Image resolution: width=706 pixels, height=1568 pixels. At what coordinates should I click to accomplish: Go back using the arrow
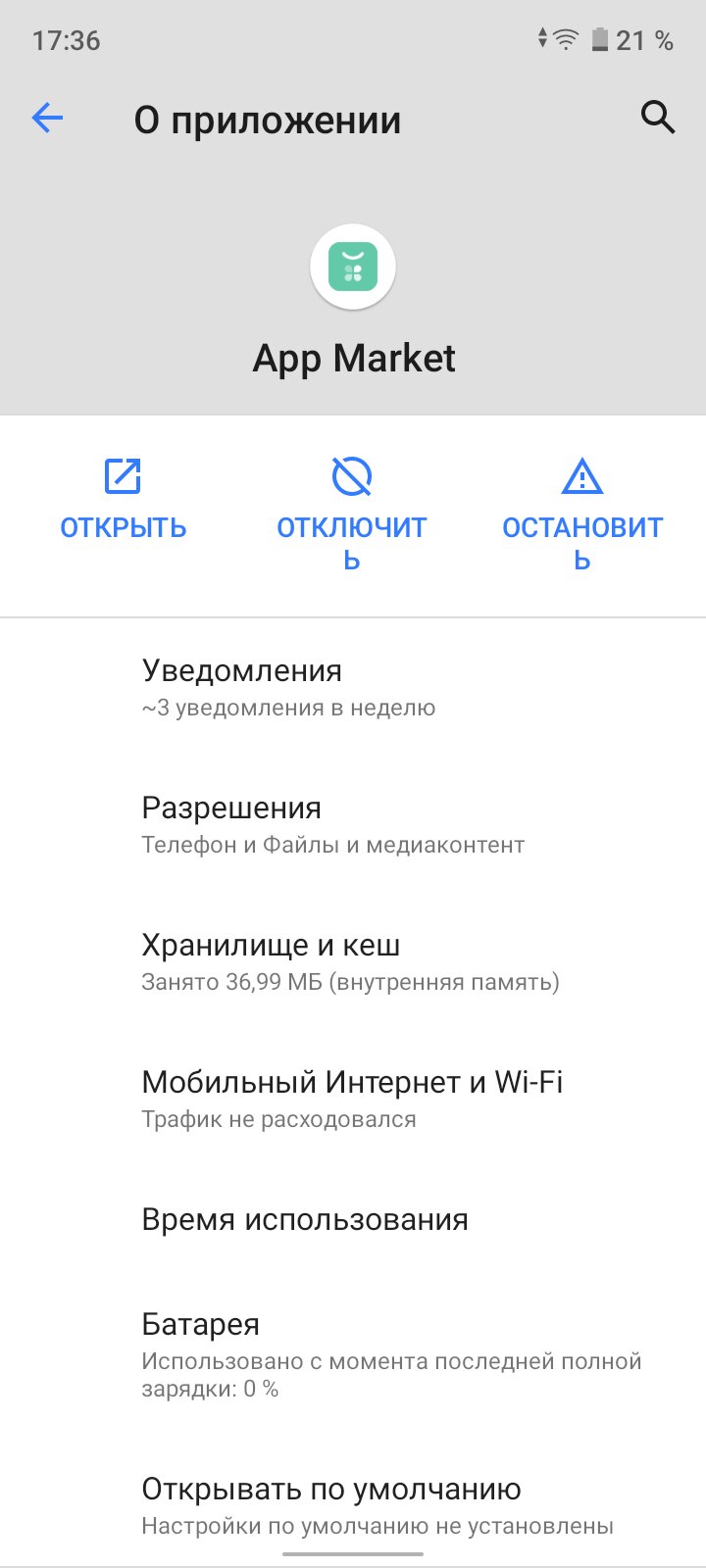coord(47,119)
